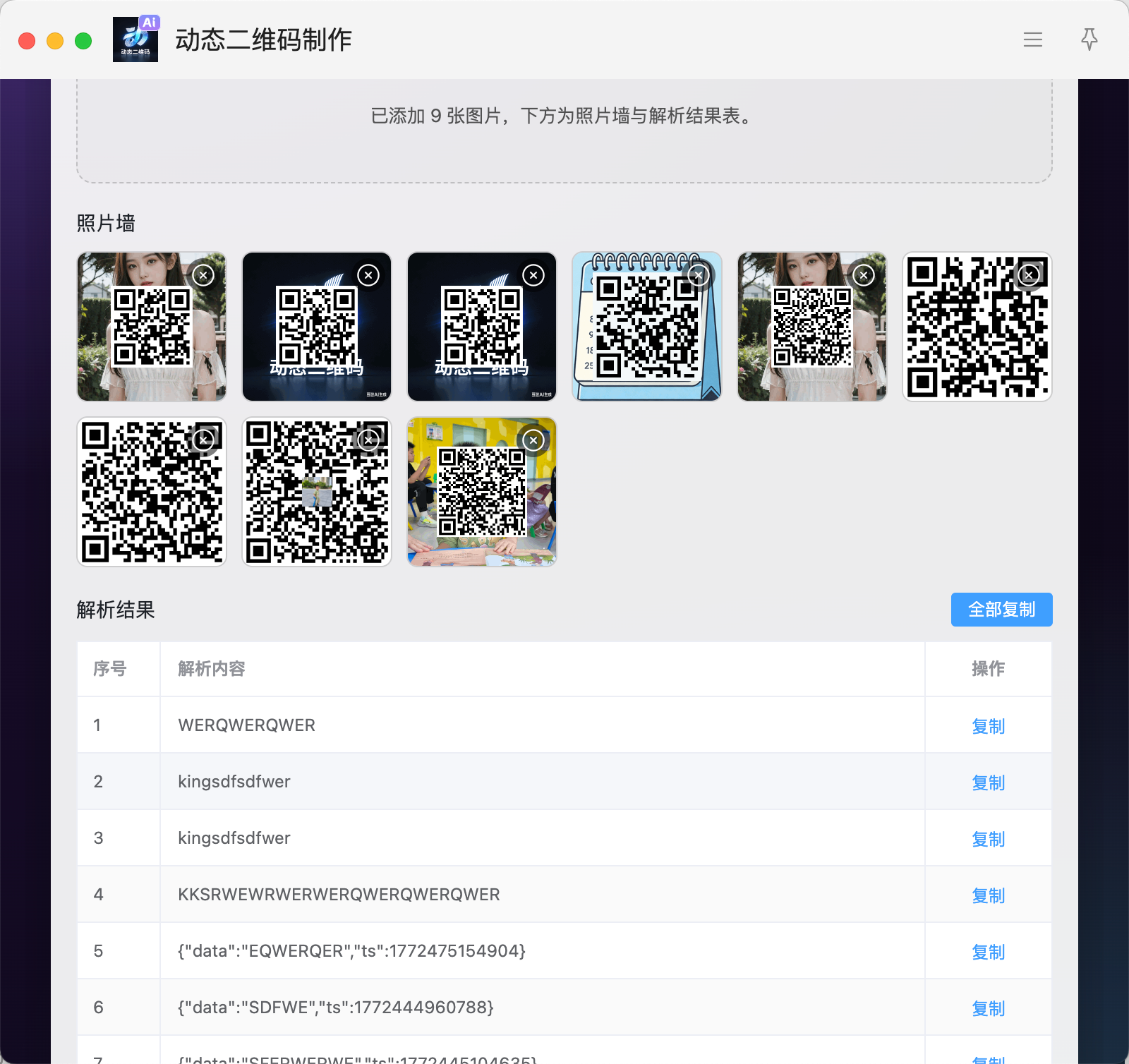This screenshot has height=1064, width=1129.
Task: Open the hamburger menu icon
Action: click(1033, 40)
